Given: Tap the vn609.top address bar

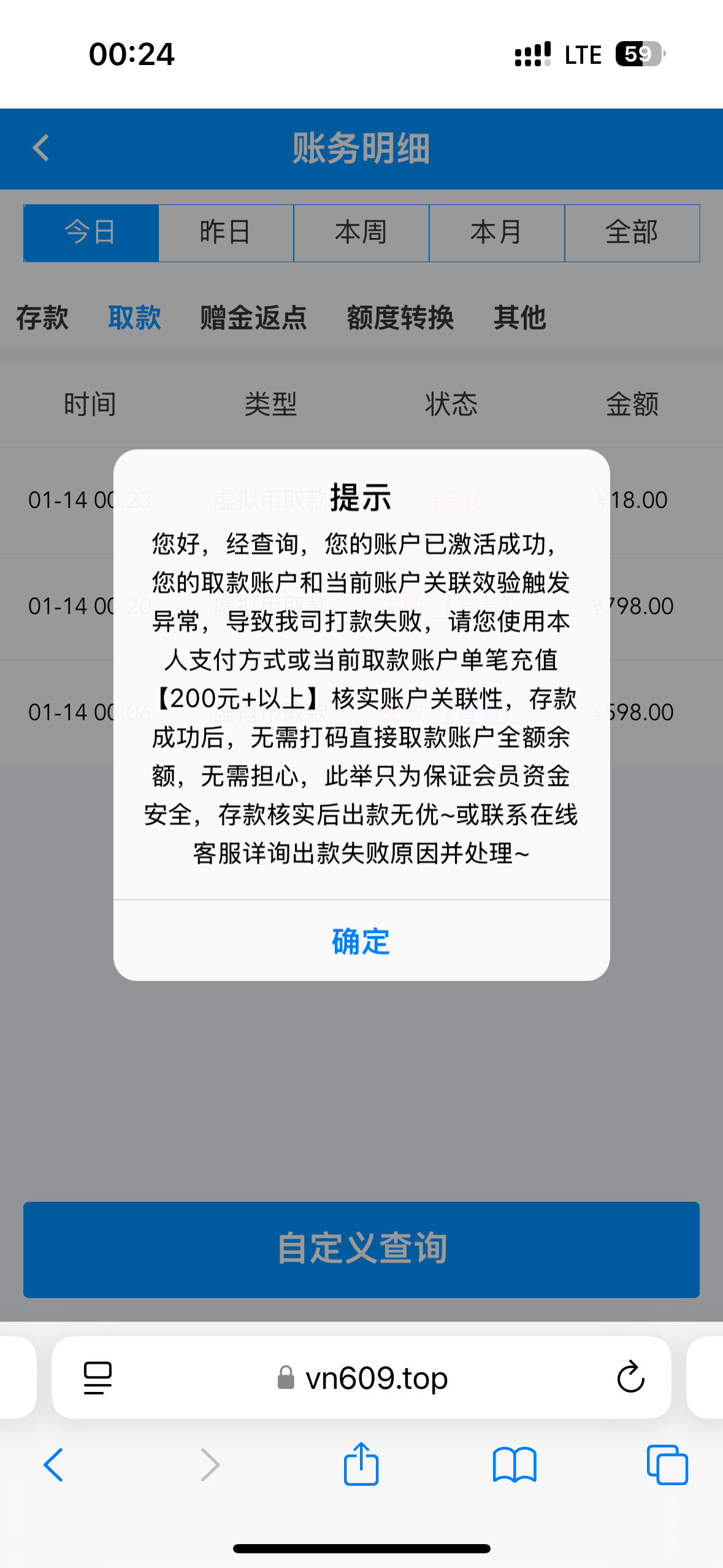Looking at the screenshot, I should 376,1378.
